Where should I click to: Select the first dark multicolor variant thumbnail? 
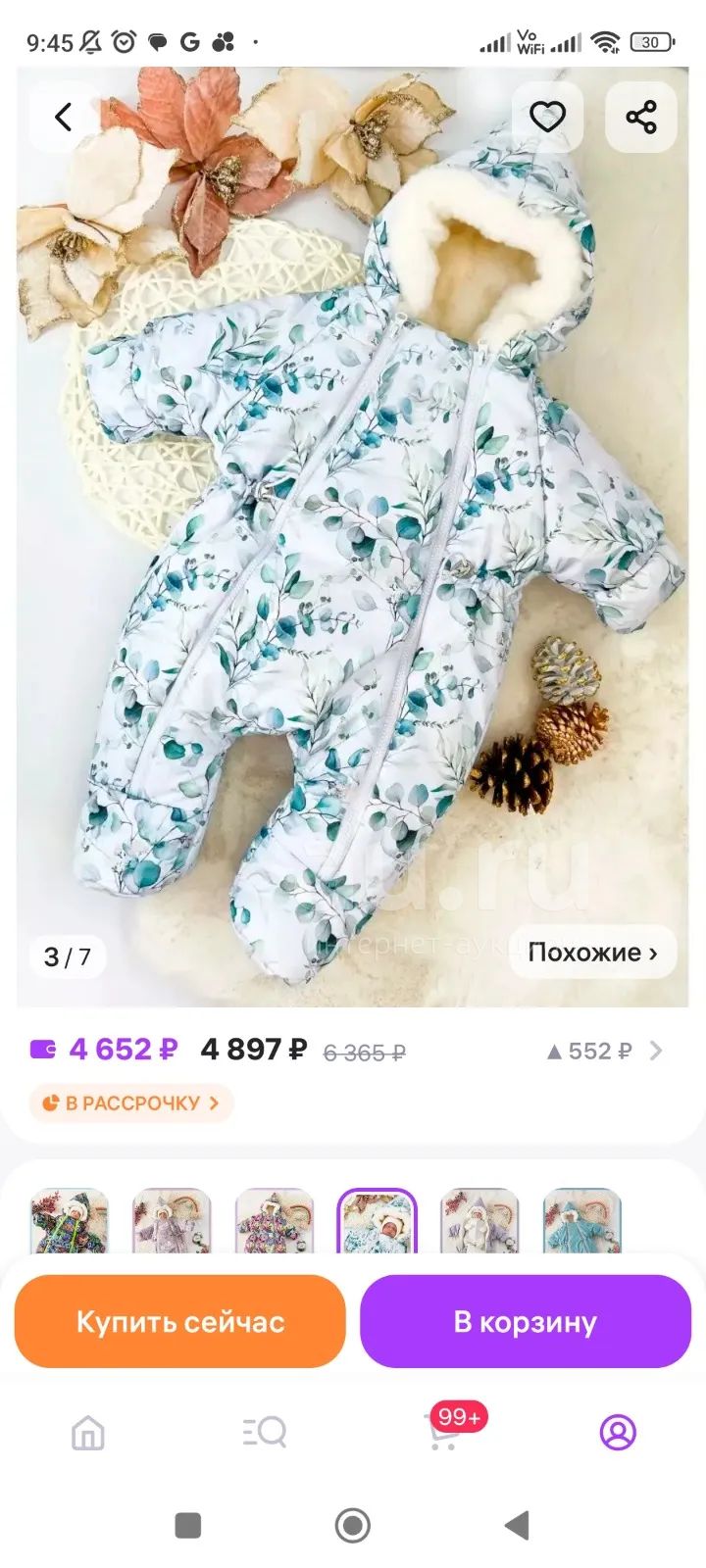coord(70,1221)
